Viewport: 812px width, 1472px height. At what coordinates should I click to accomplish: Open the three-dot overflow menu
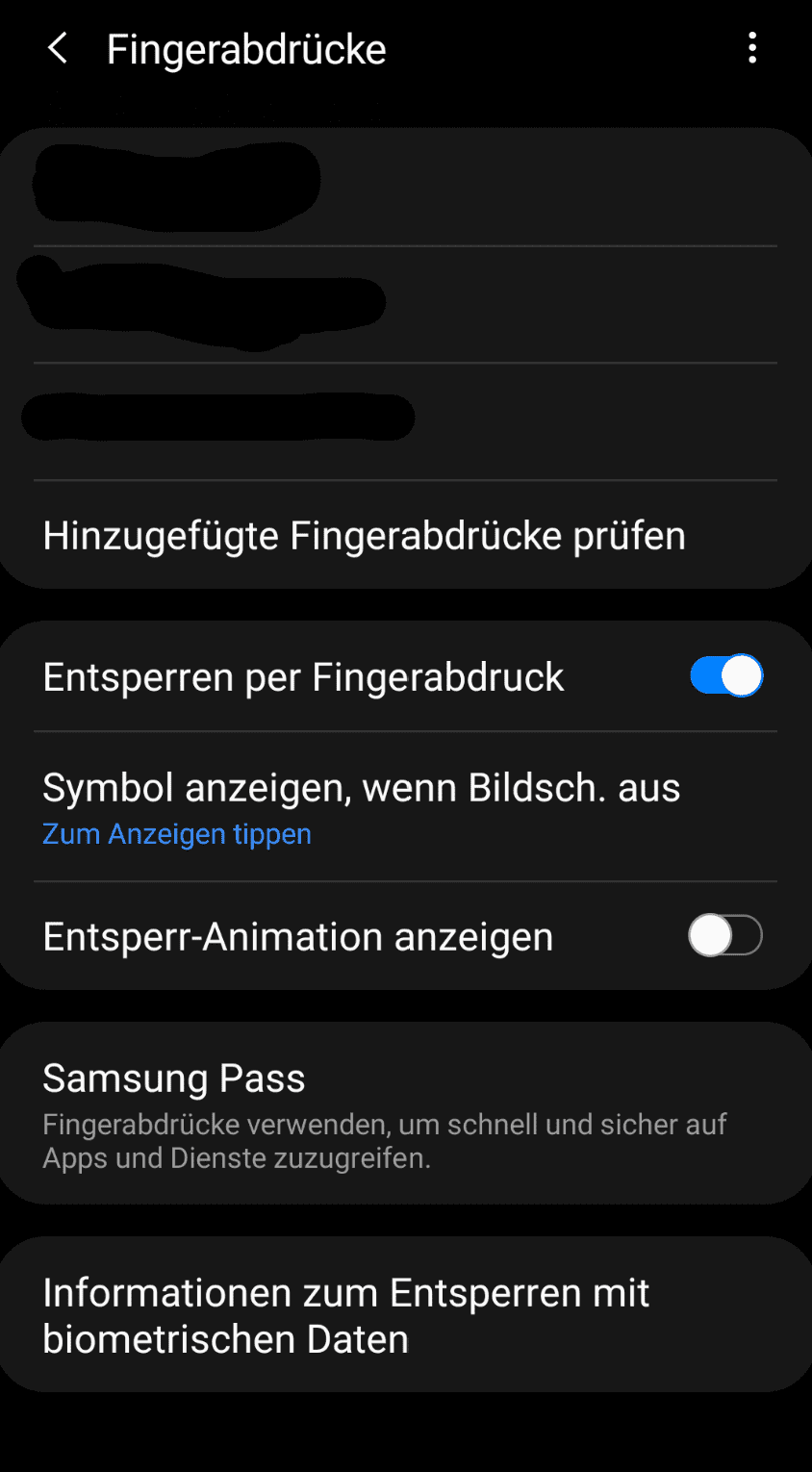(x=752, y=48)
